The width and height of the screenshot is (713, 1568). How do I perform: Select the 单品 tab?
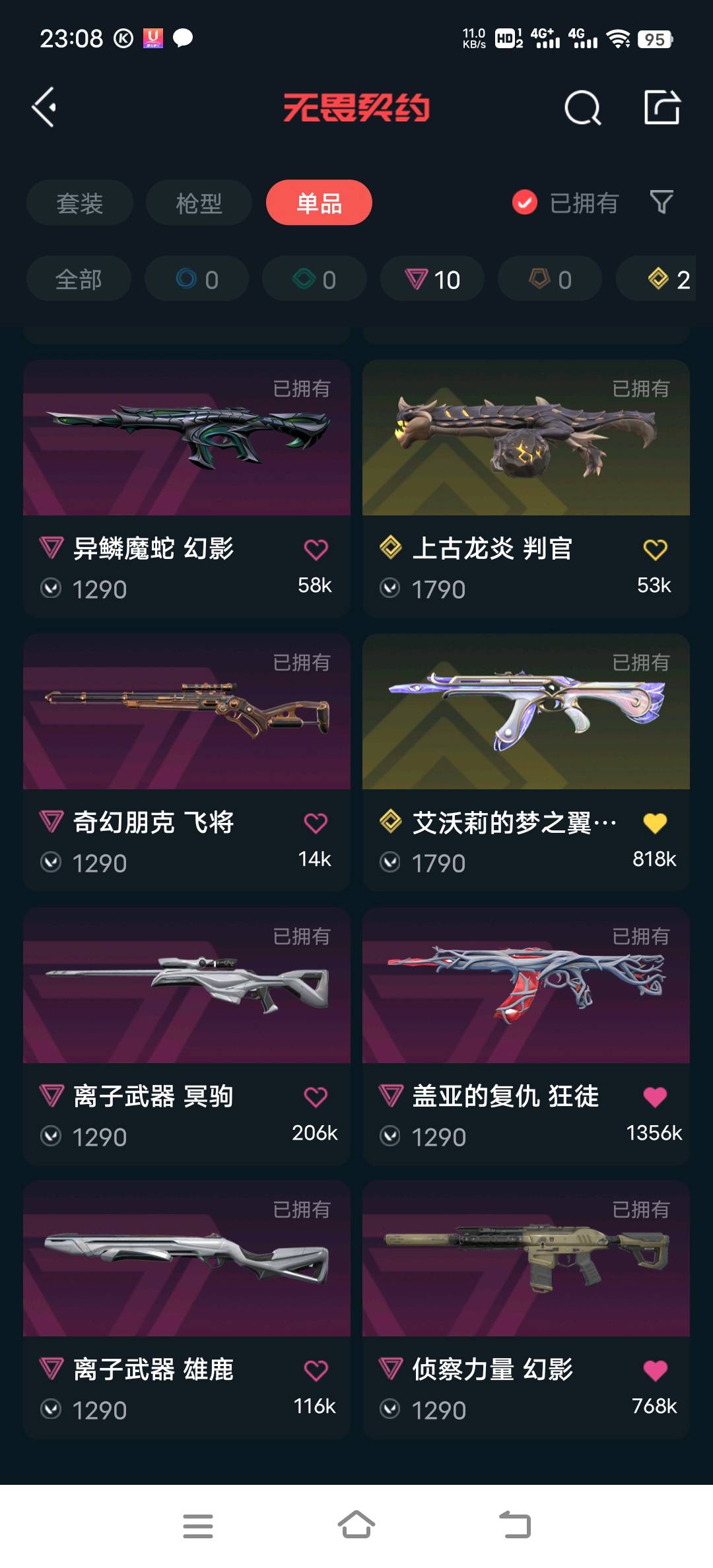[x=319, y=203]
